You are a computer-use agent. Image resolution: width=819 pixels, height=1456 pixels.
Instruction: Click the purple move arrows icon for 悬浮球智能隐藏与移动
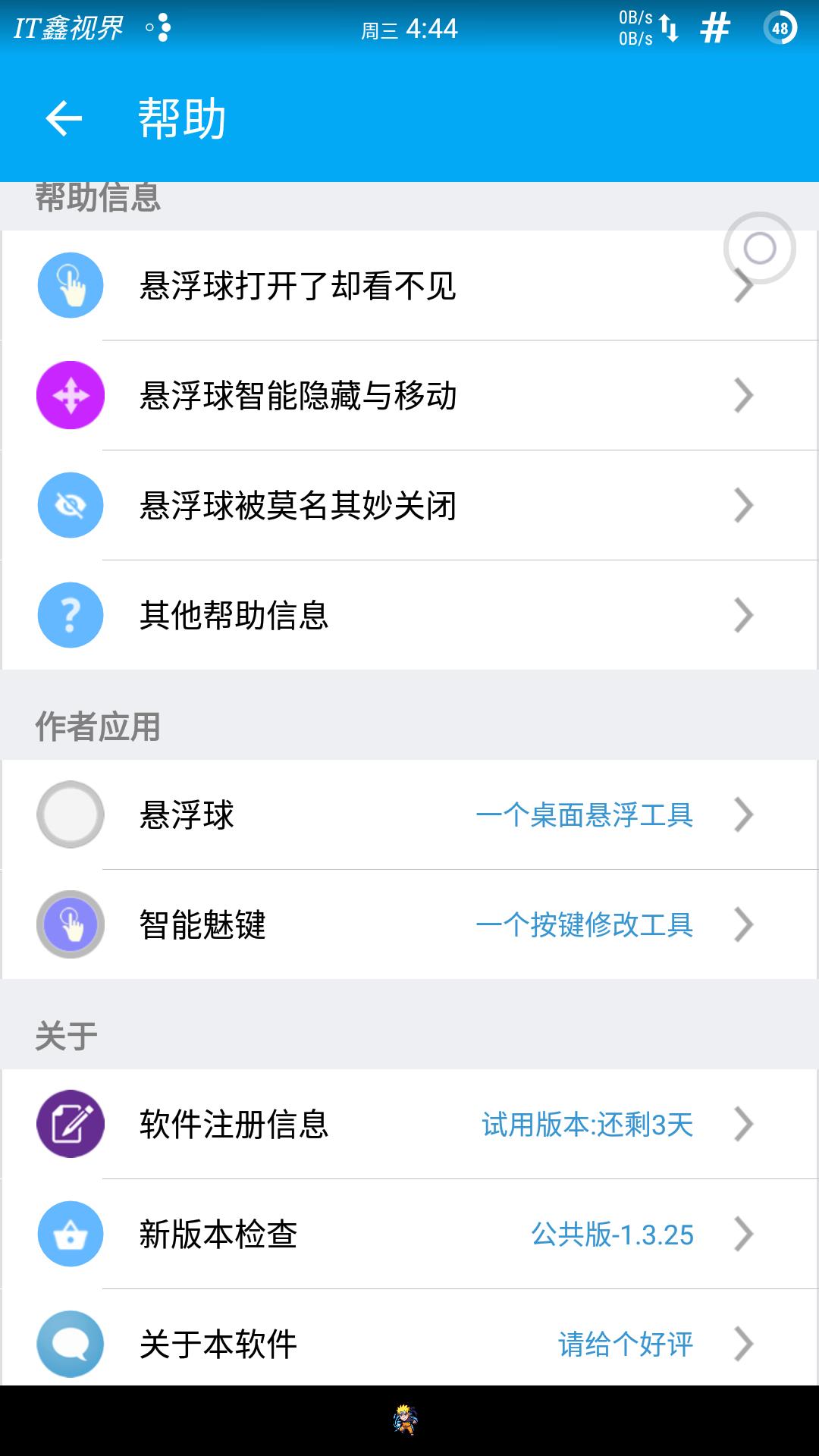[71, 396]
